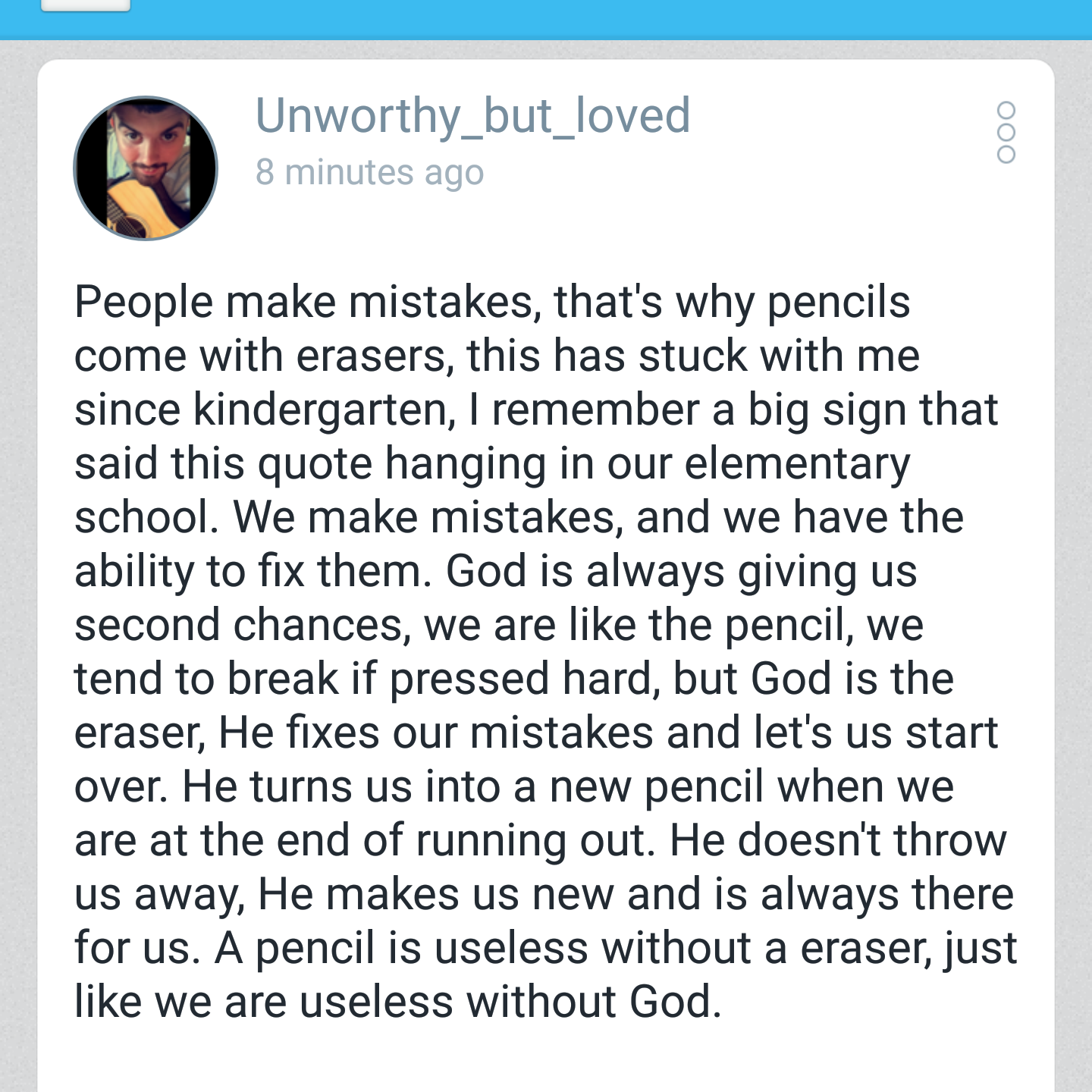Open the post's three-dot overflow menu
Viewport: 1092px width, 1092px height.
tap(1006, 133)
